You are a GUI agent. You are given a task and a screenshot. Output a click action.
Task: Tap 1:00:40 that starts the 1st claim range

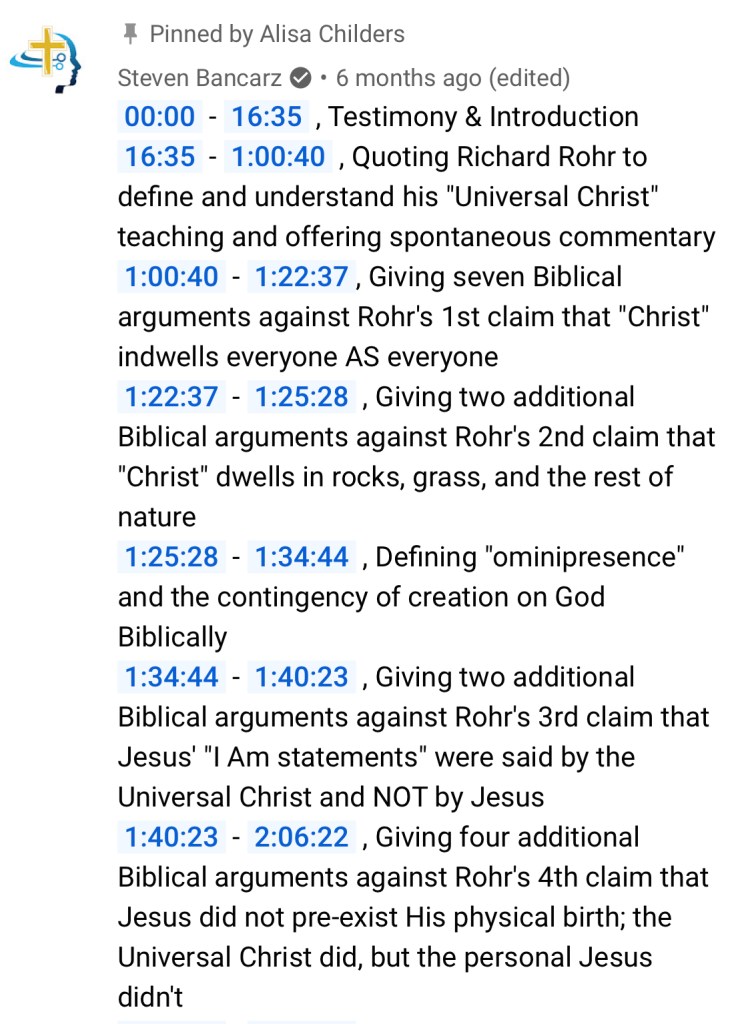tap(171, 277)
